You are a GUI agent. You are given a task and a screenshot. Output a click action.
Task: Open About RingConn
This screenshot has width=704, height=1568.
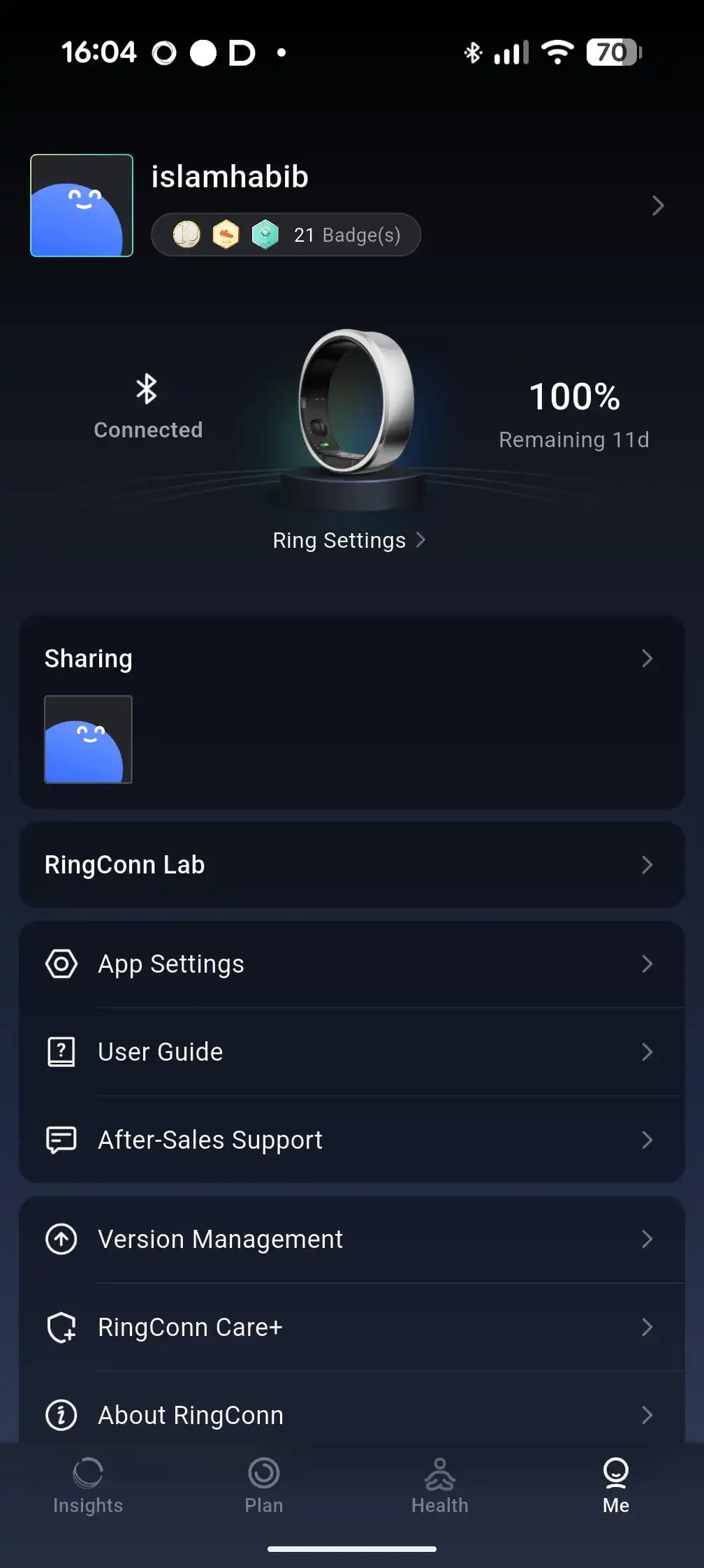point(351,1415)
